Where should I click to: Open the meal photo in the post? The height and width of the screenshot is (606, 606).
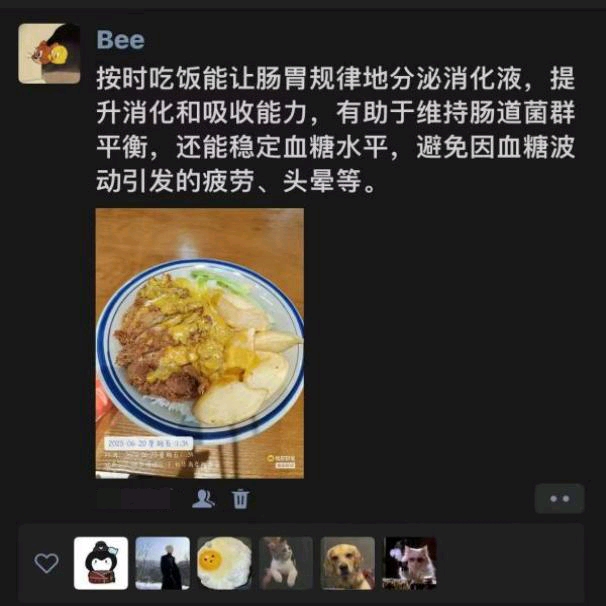pos(199,343)
